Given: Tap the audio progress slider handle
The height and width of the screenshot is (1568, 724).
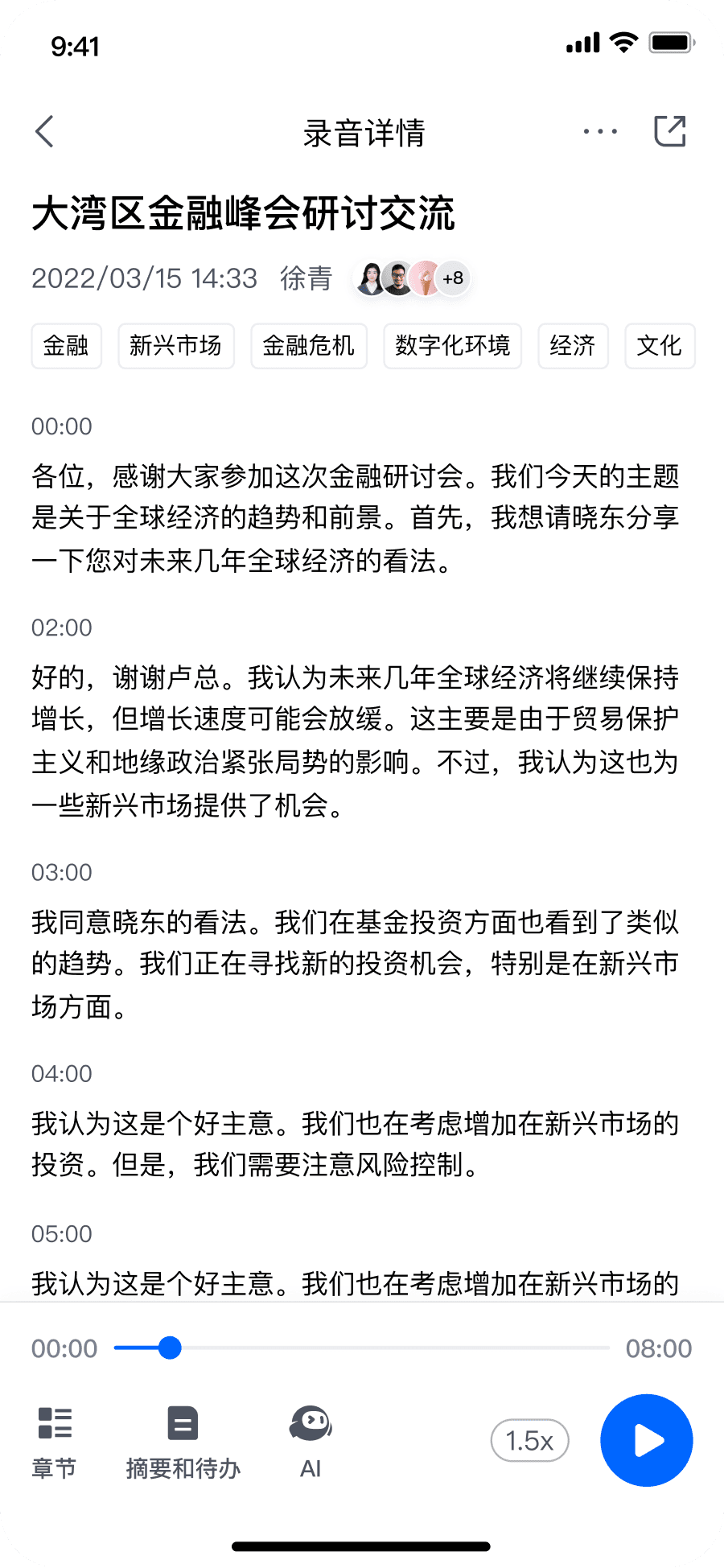Looking at the screenshot, I should point(170,1348).
